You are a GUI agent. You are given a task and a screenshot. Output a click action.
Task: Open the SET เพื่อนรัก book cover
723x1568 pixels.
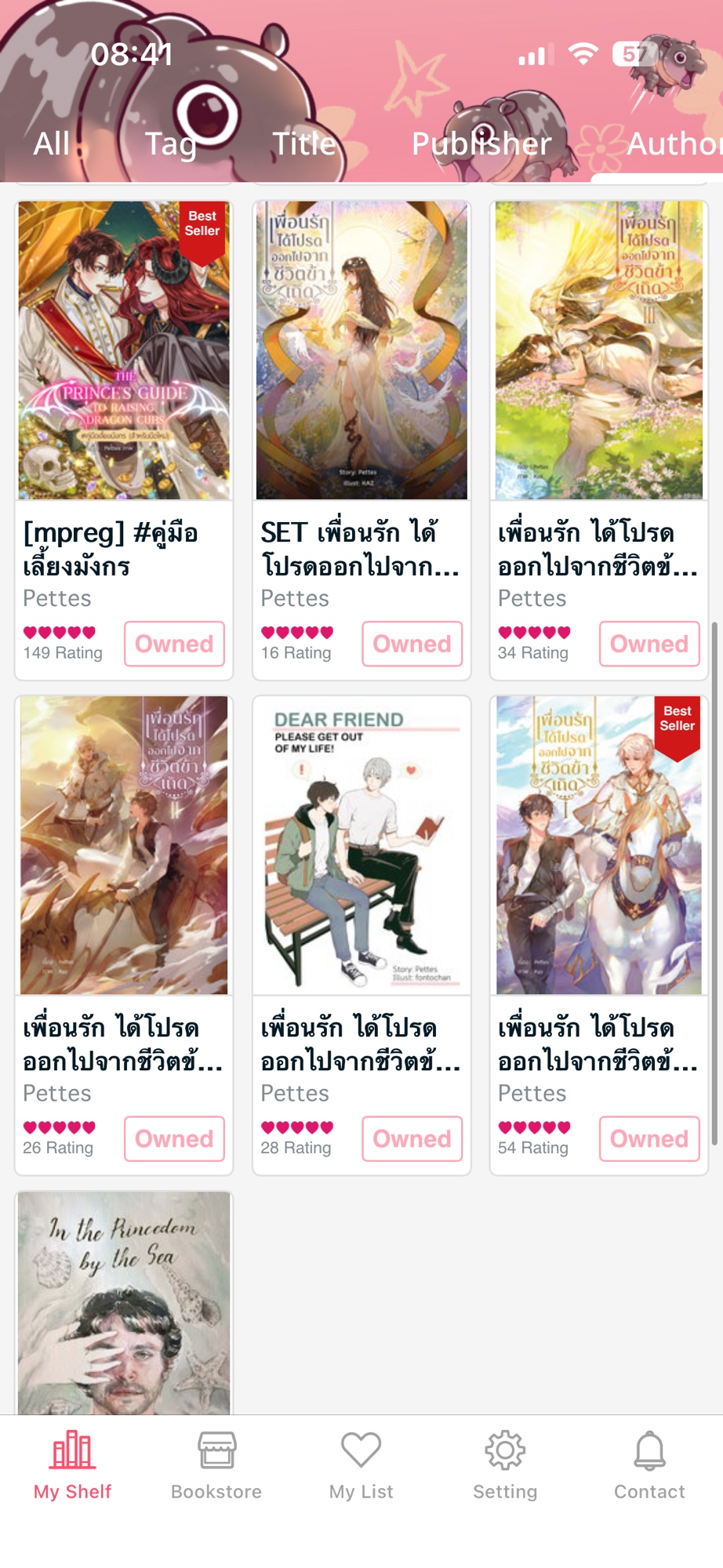pyautogui.click(x=361, y=350)
